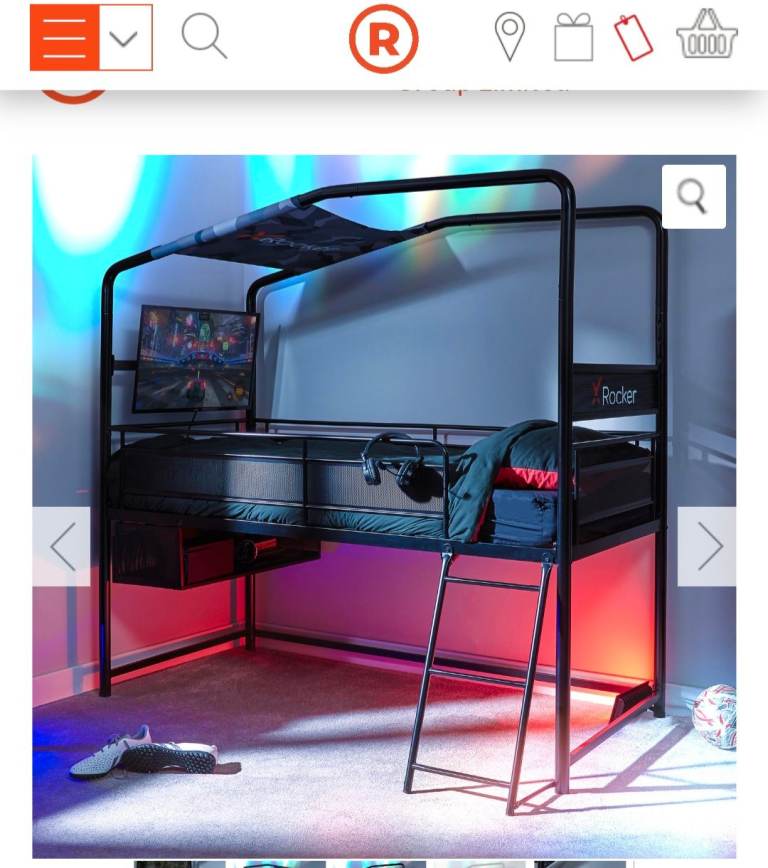Open the search magnifier in the header
The width and height of the screenshot is (768, 868).
pos(204,37)
